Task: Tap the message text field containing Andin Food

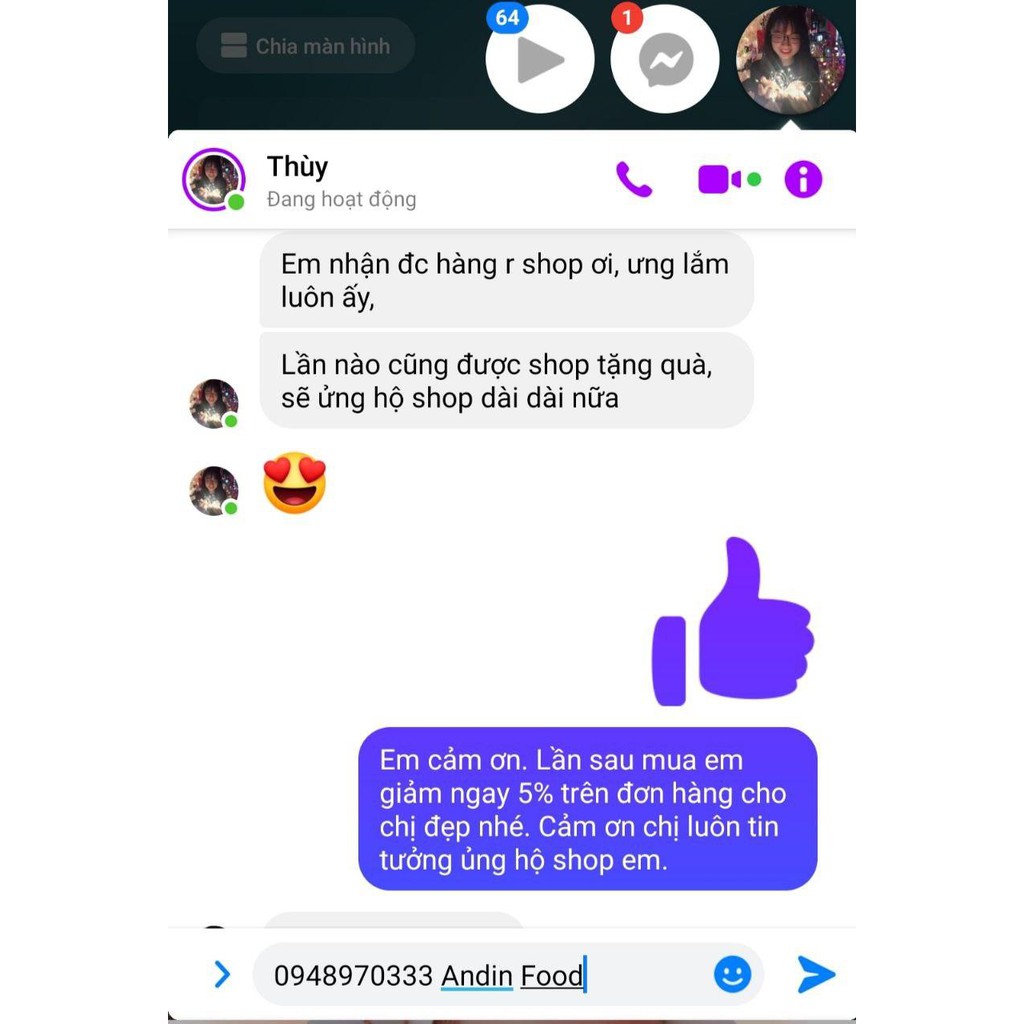Action: pos(480,974)
